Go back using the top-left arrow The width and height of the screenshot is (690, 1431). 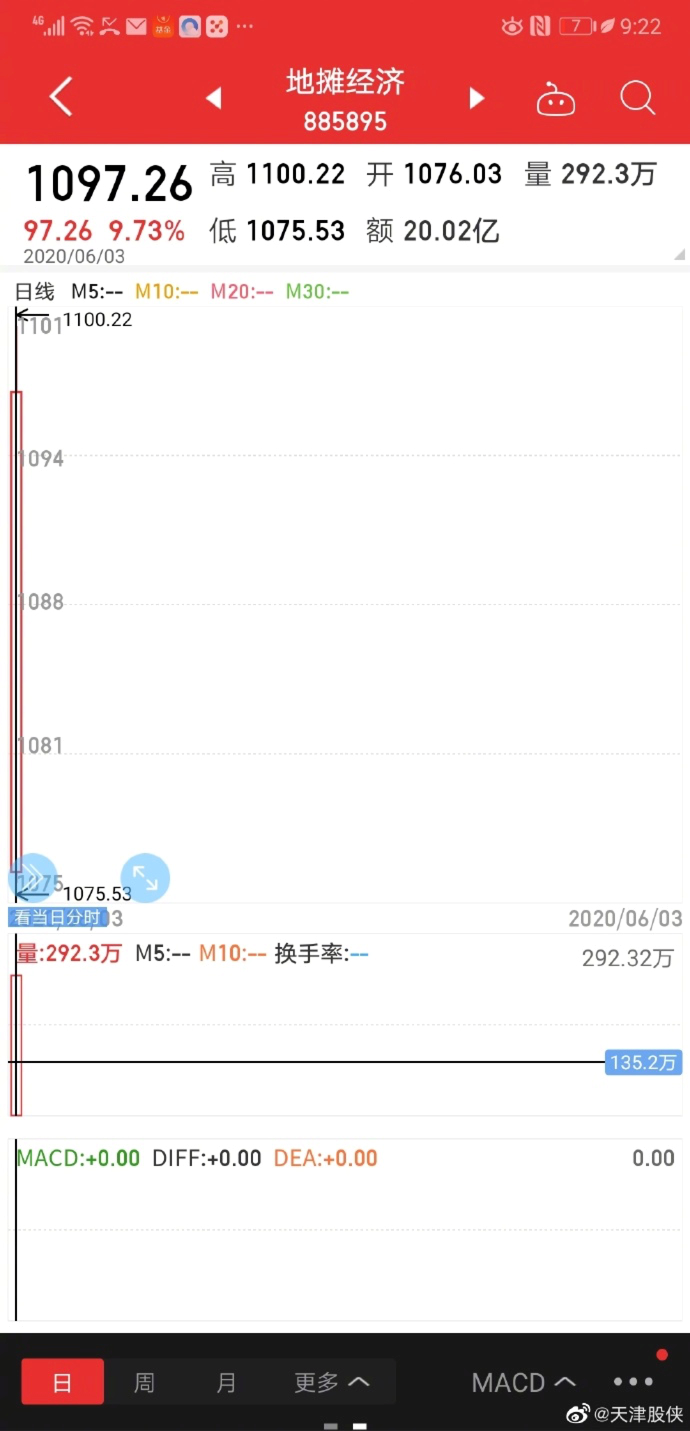point(62,98)
